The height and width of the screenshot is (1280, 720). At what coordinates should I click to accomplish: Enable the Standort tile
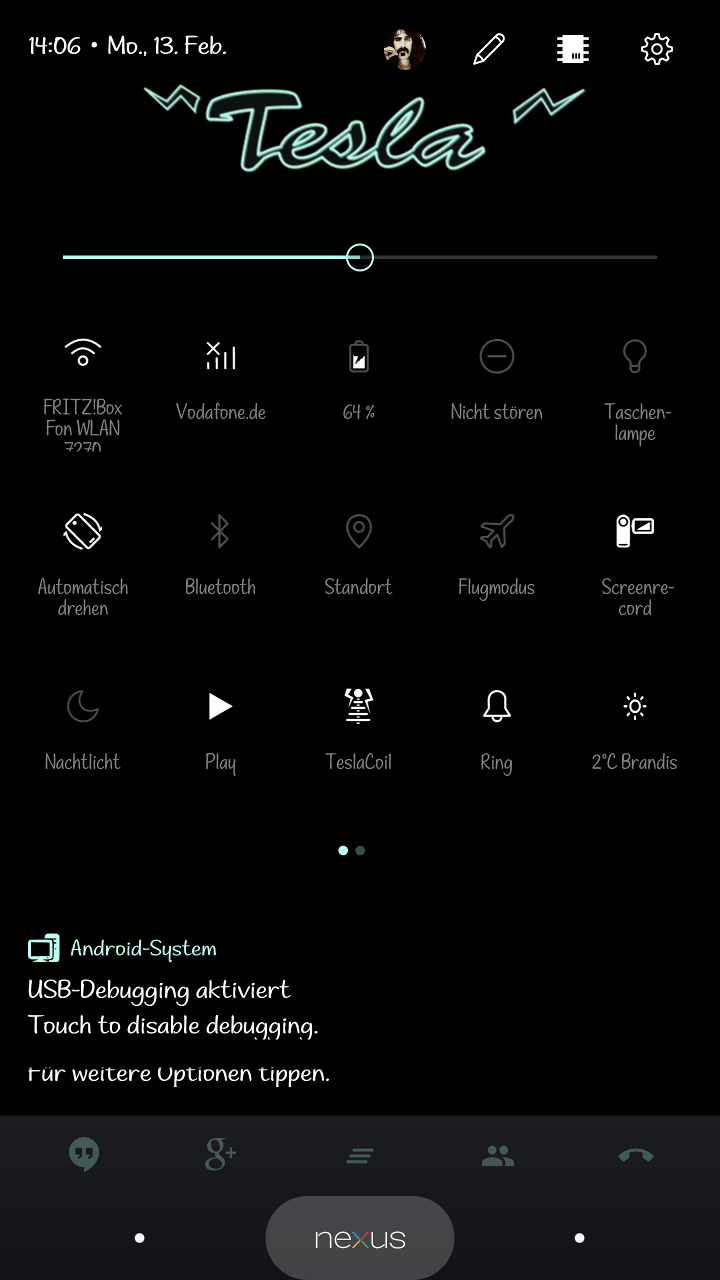[358, 532]
